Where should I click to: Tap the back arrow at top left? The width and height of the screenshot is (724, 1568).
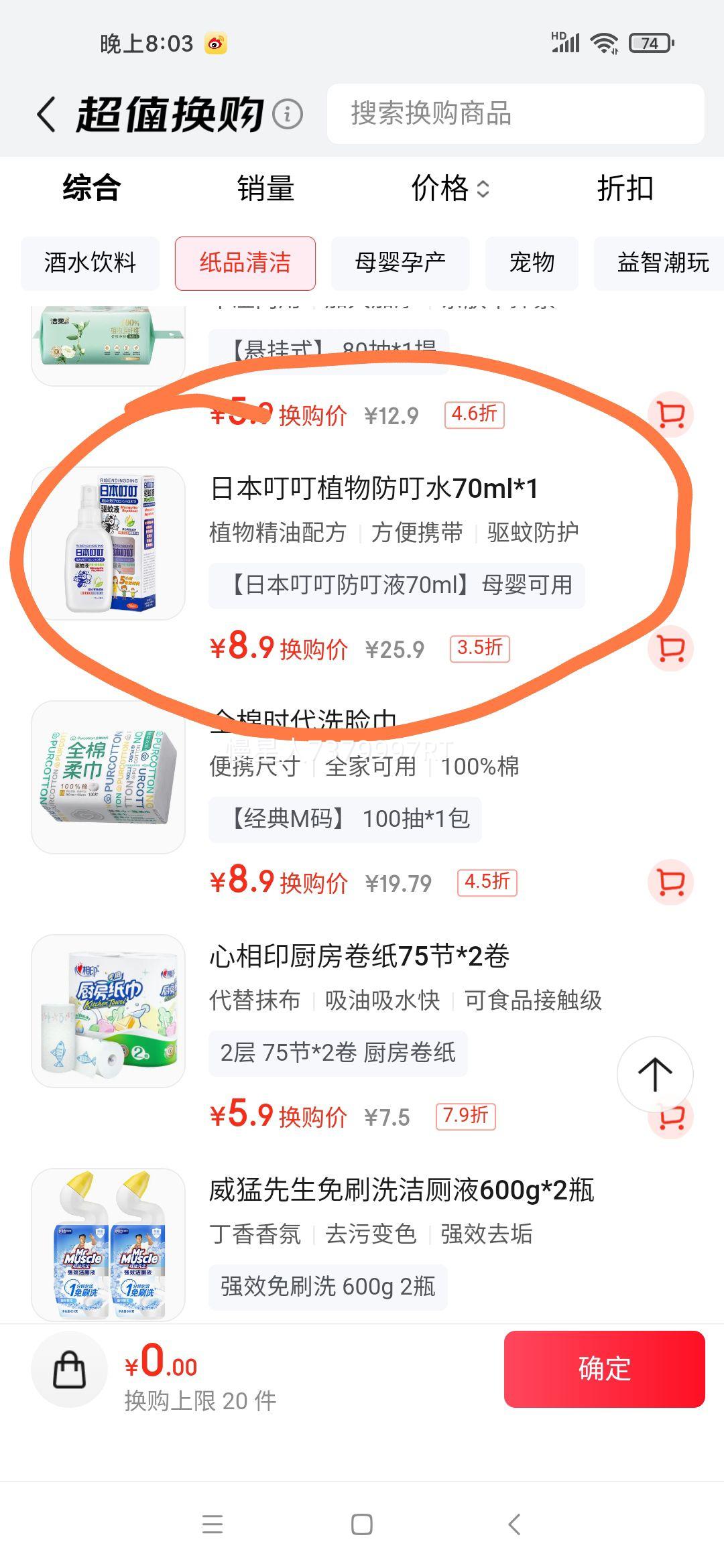[46, 114]
